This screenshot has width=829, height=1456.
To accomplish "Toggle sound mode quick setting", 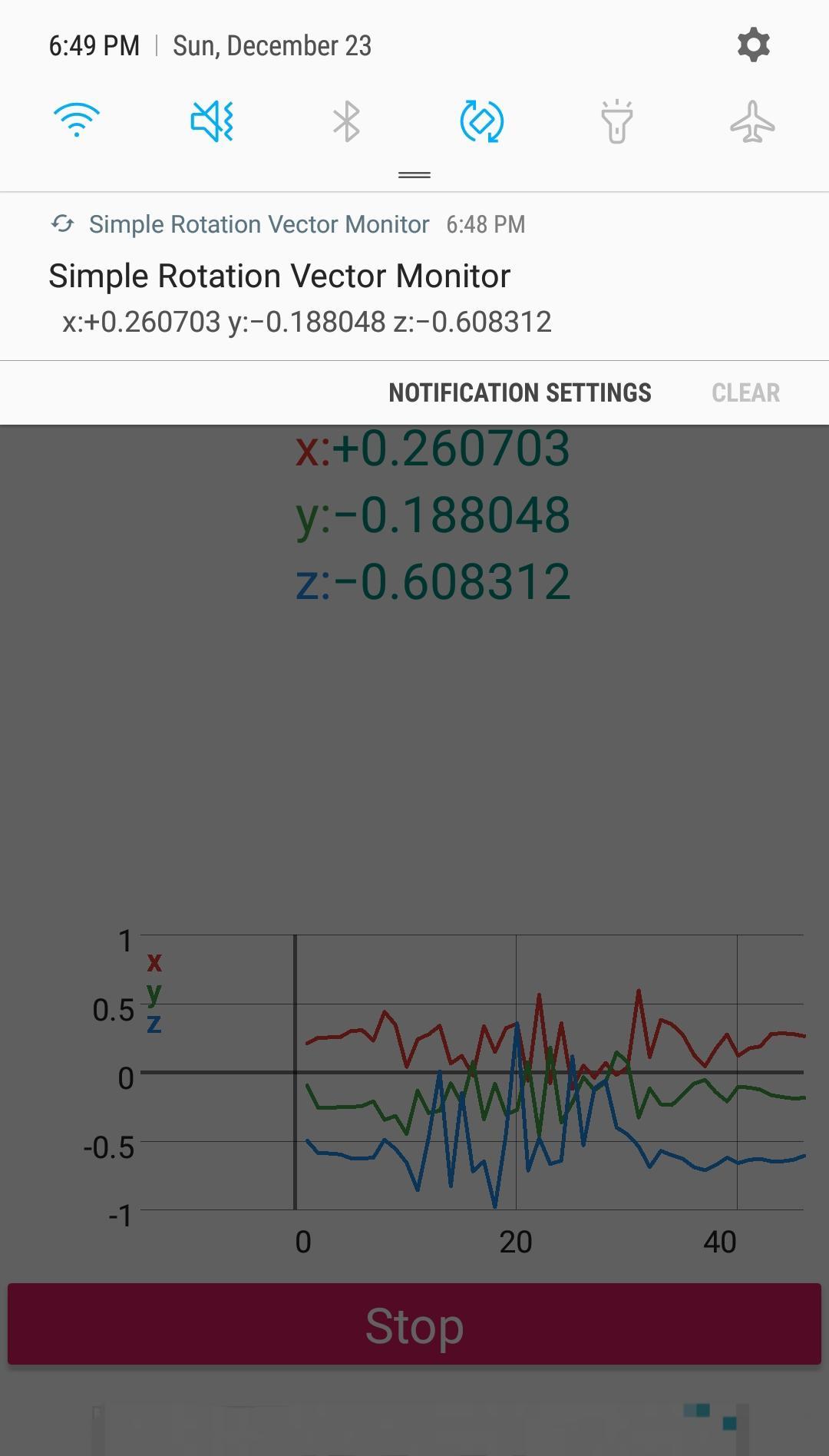I will pyautogui.click(x=212, y=121).
